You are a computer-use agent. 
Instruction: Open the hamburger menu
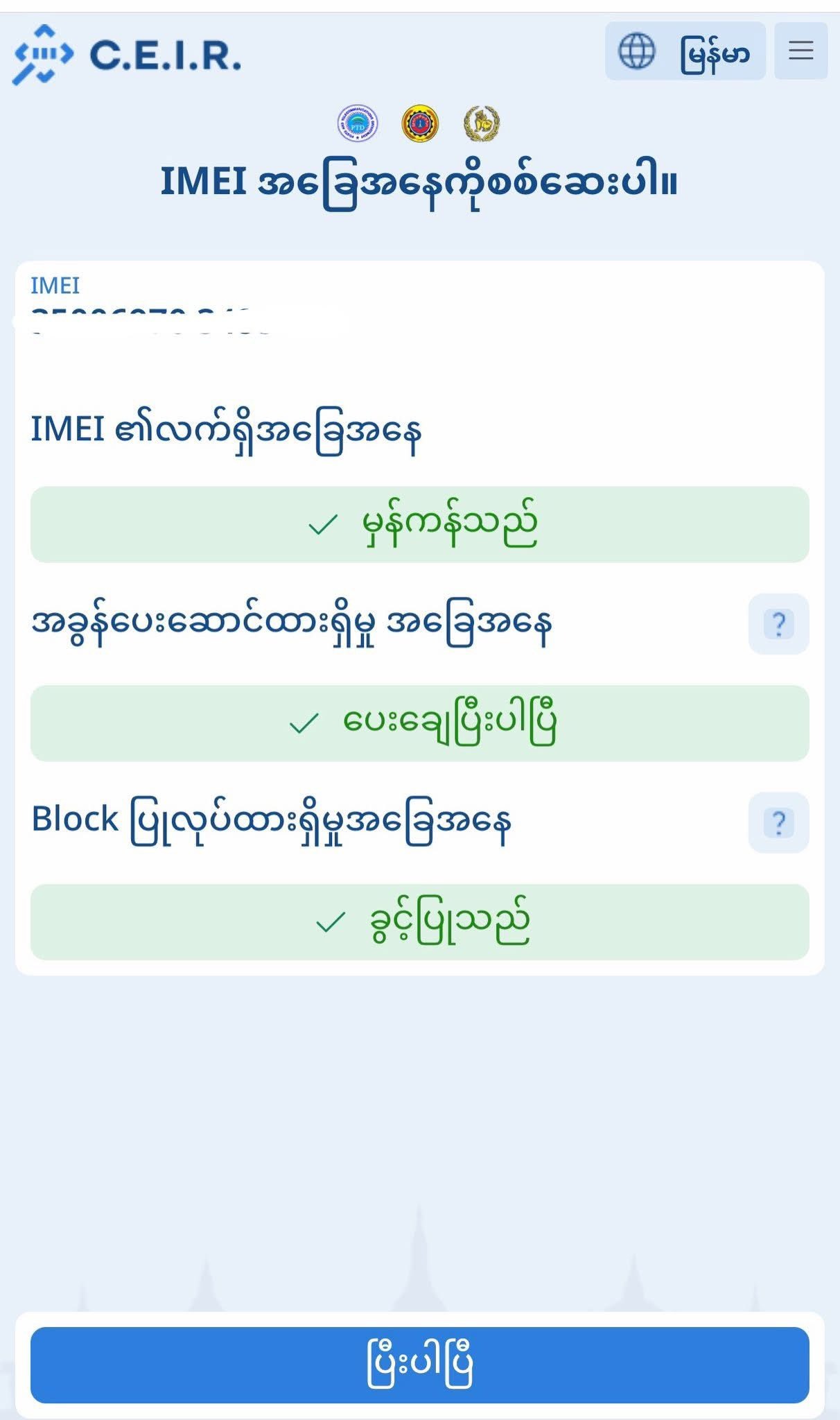[800, 51]
